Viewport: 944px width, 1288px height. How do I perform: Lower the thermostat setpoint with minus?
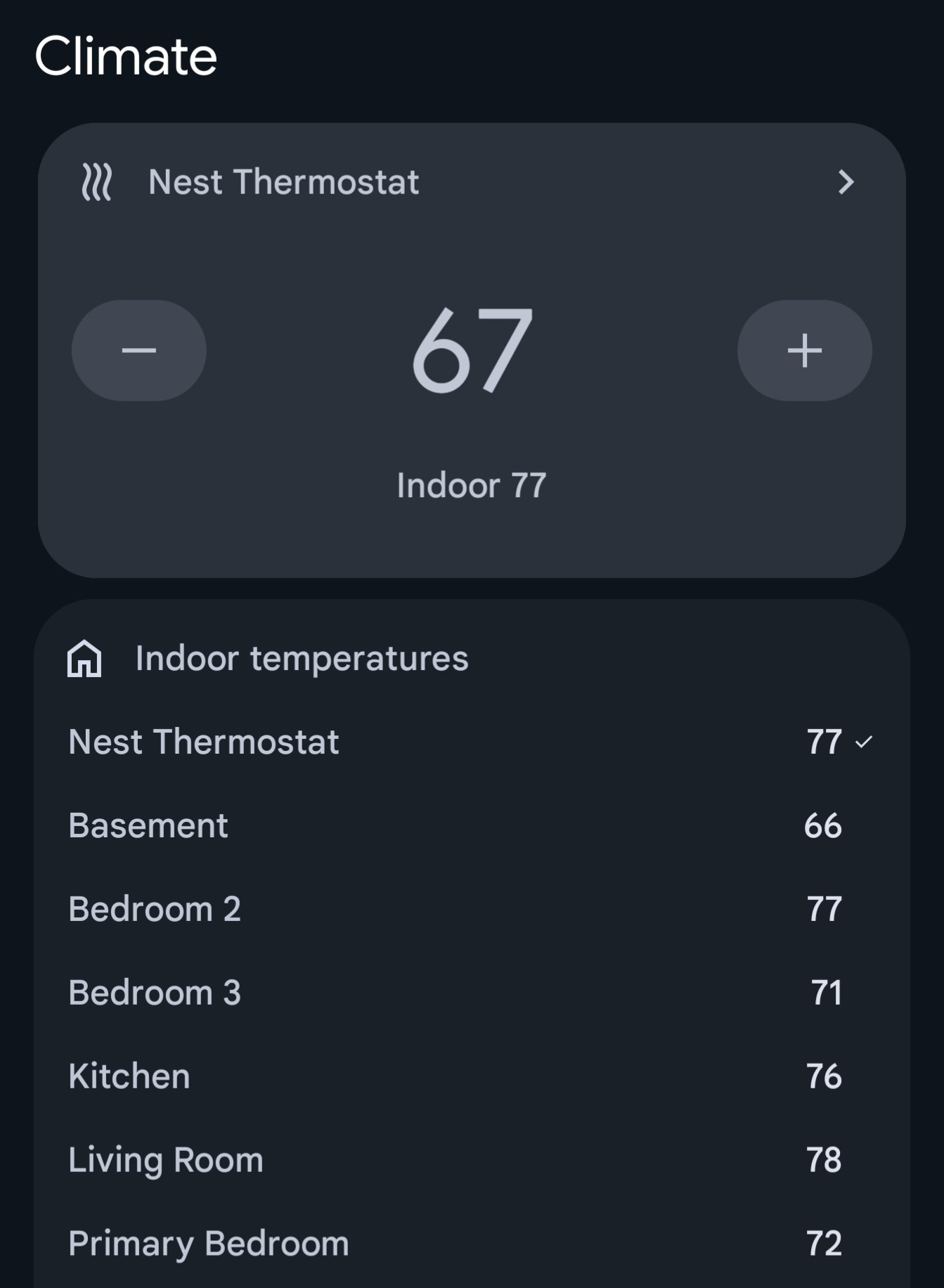pyautogui.click(x=139, y=350)
